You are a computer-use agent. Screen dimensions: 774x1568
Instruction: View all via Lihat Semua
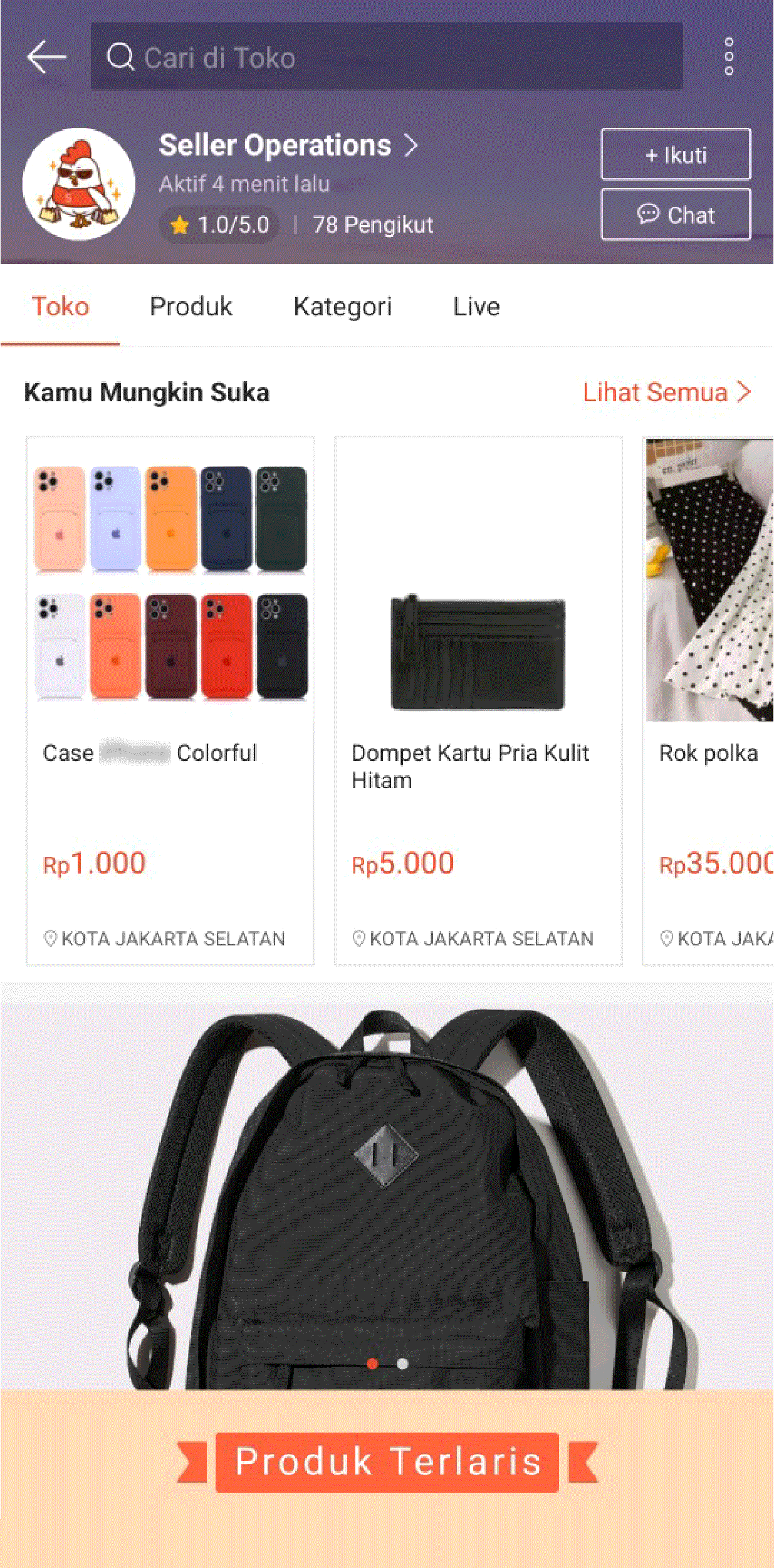(x=666, y=392)
